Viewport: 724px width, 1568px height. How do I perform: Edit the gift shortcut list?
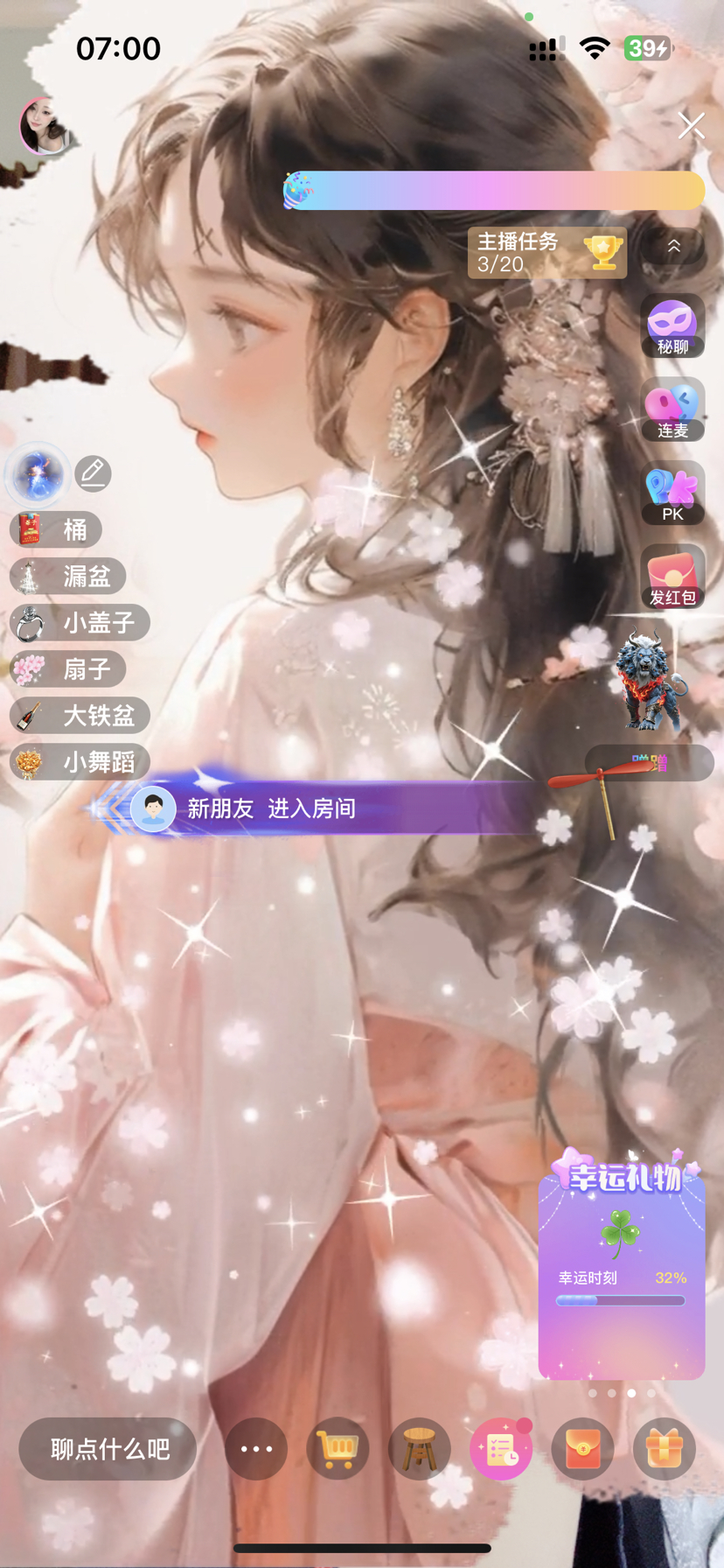(93, 473)
